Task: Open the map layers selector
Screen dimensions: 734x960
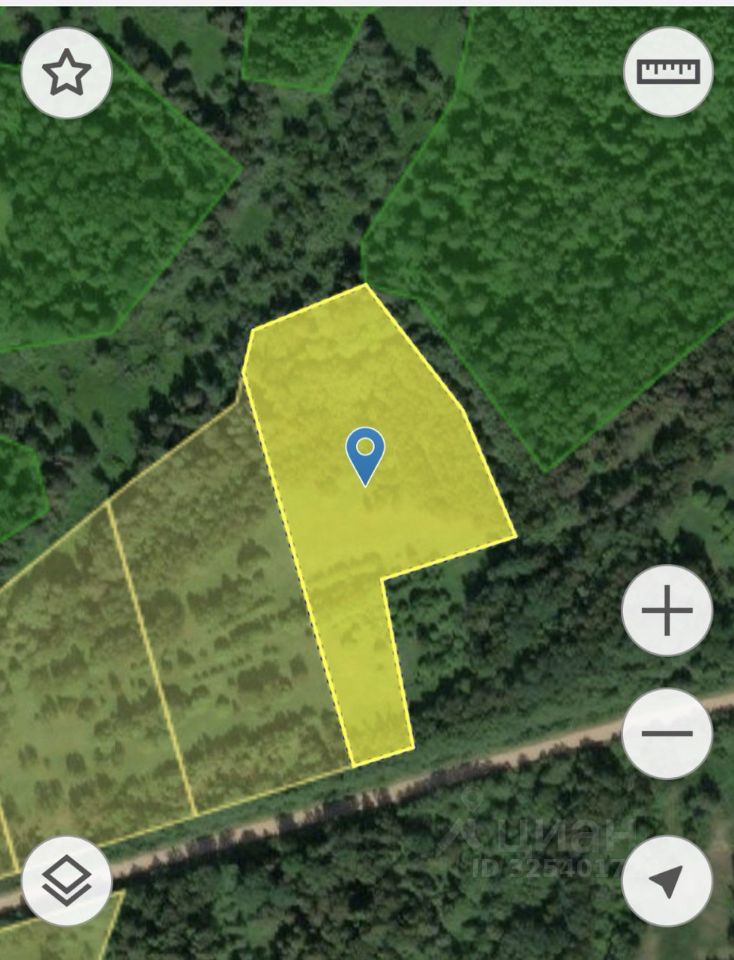Action: 66,880
